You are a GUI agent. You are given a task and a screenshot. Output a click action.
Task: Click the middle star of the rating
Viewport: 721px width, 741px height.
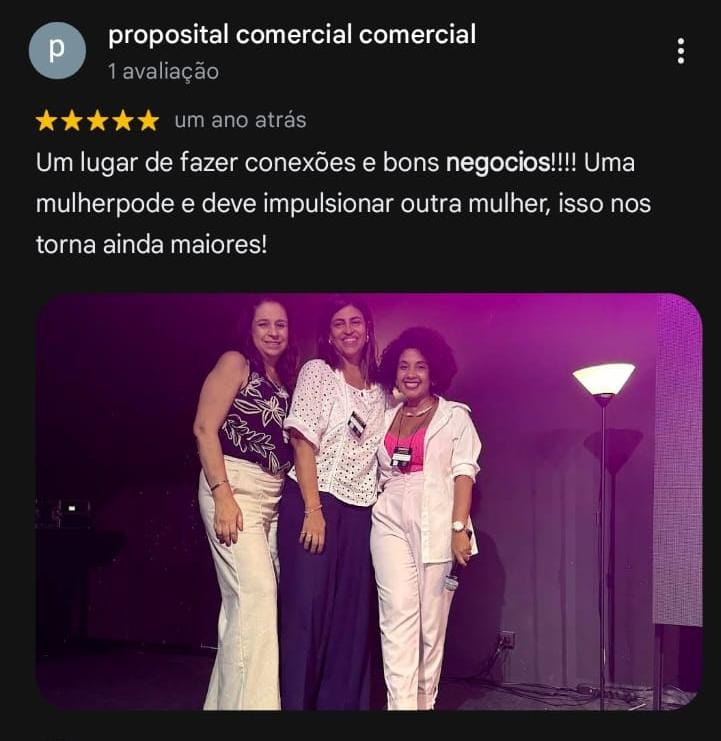(98, 119)
